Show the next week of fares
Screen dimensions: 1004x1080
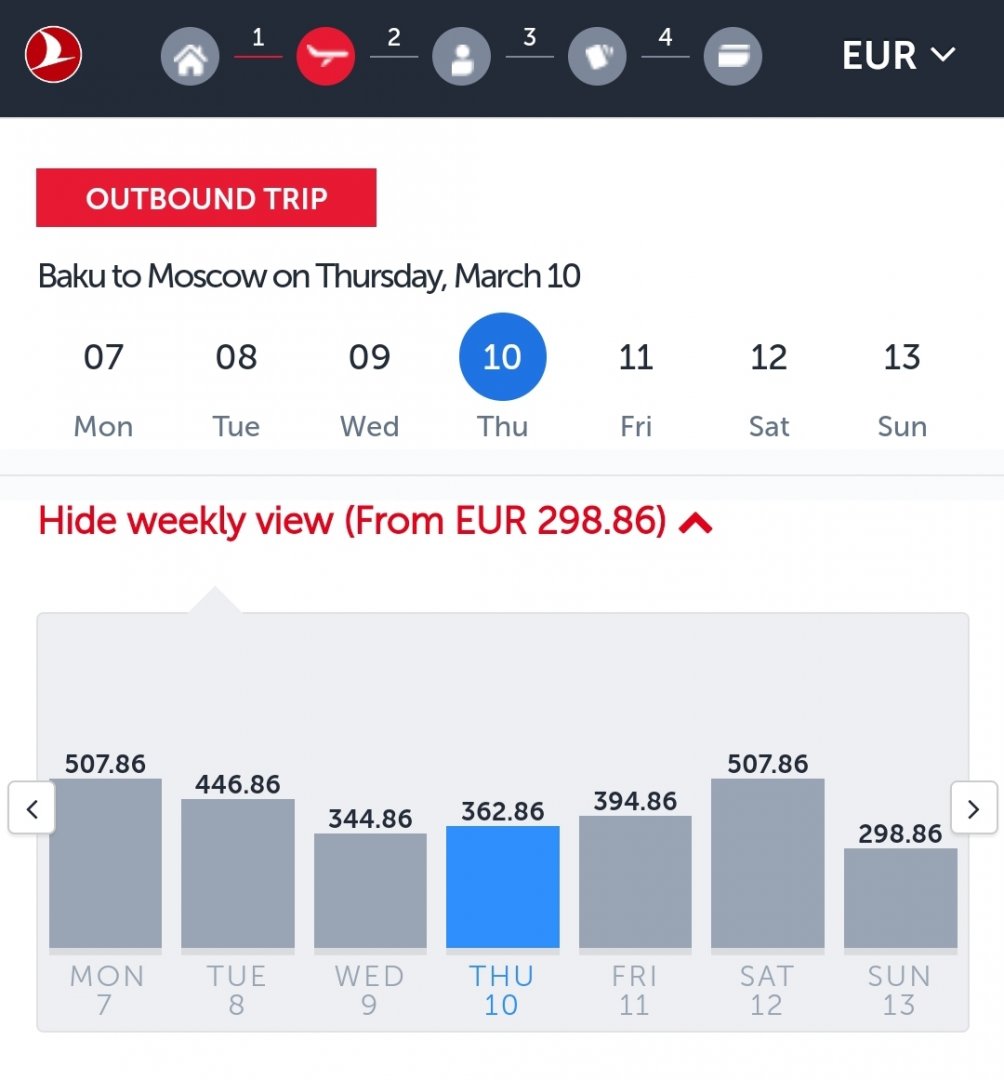[x=973, y=808]
